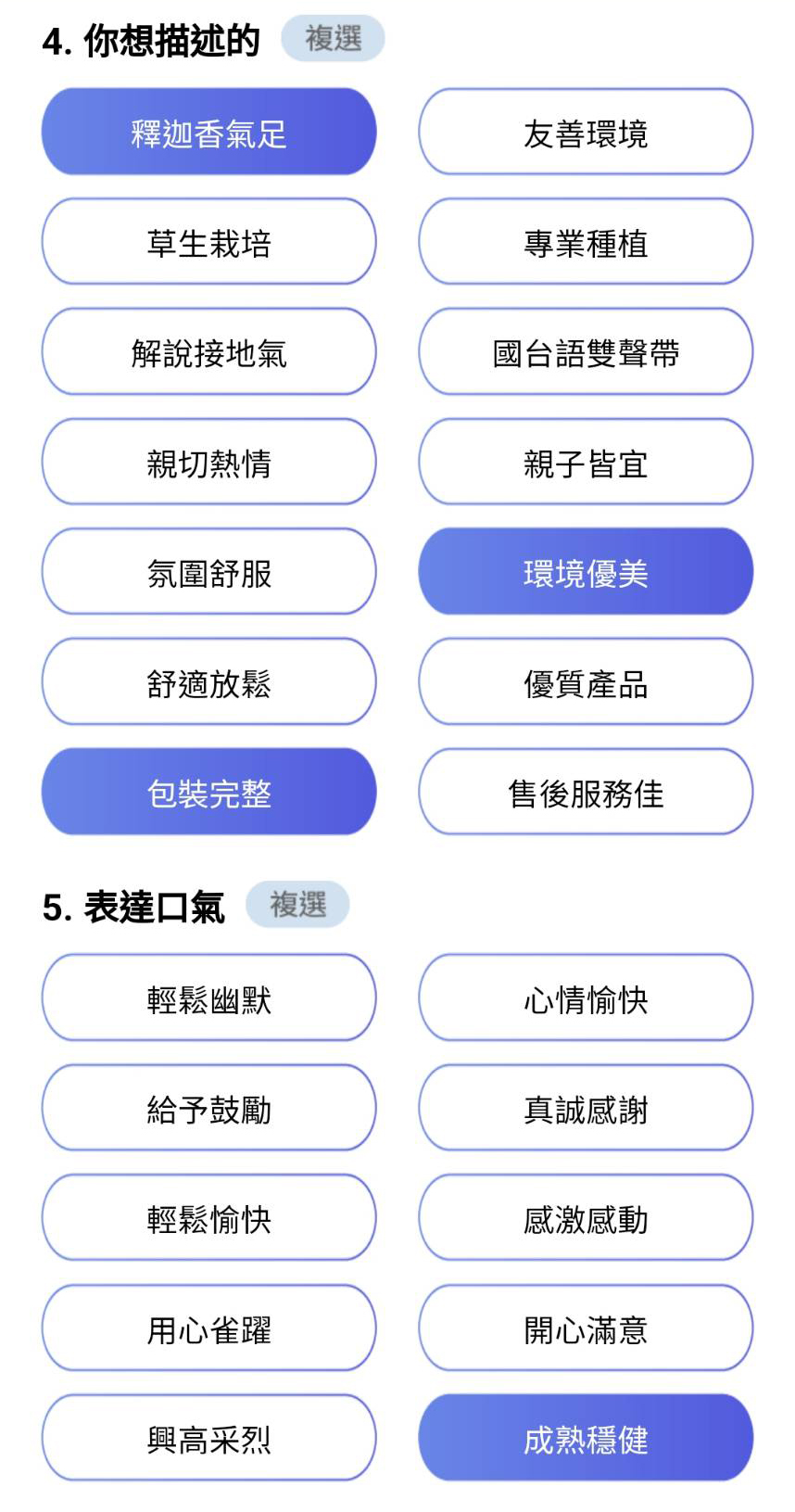Deselect the 釋迦香氣足 chip
Screen dimensions: 795x1512
click(208, 132)
